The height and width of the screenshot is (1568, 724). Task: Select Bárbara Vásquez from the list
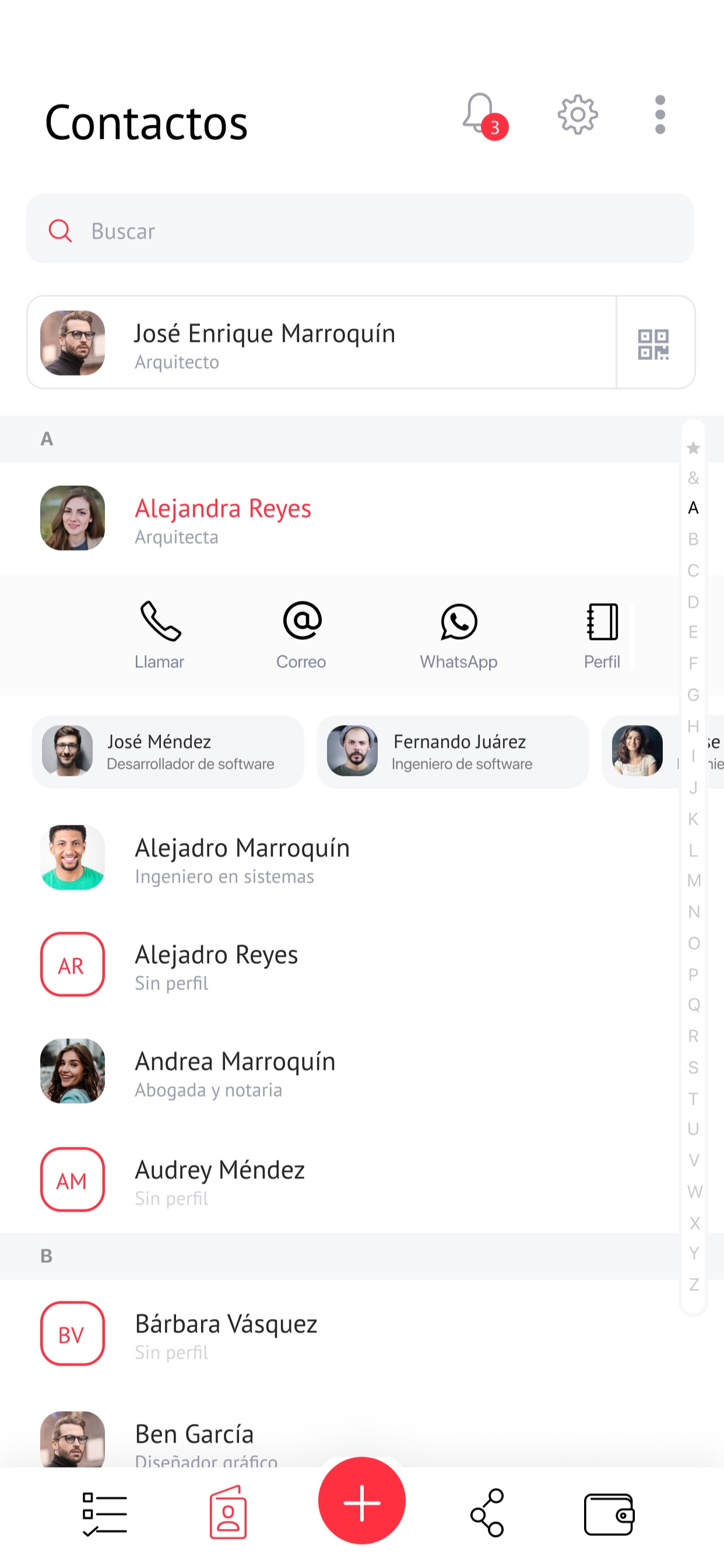point(339,1334)
